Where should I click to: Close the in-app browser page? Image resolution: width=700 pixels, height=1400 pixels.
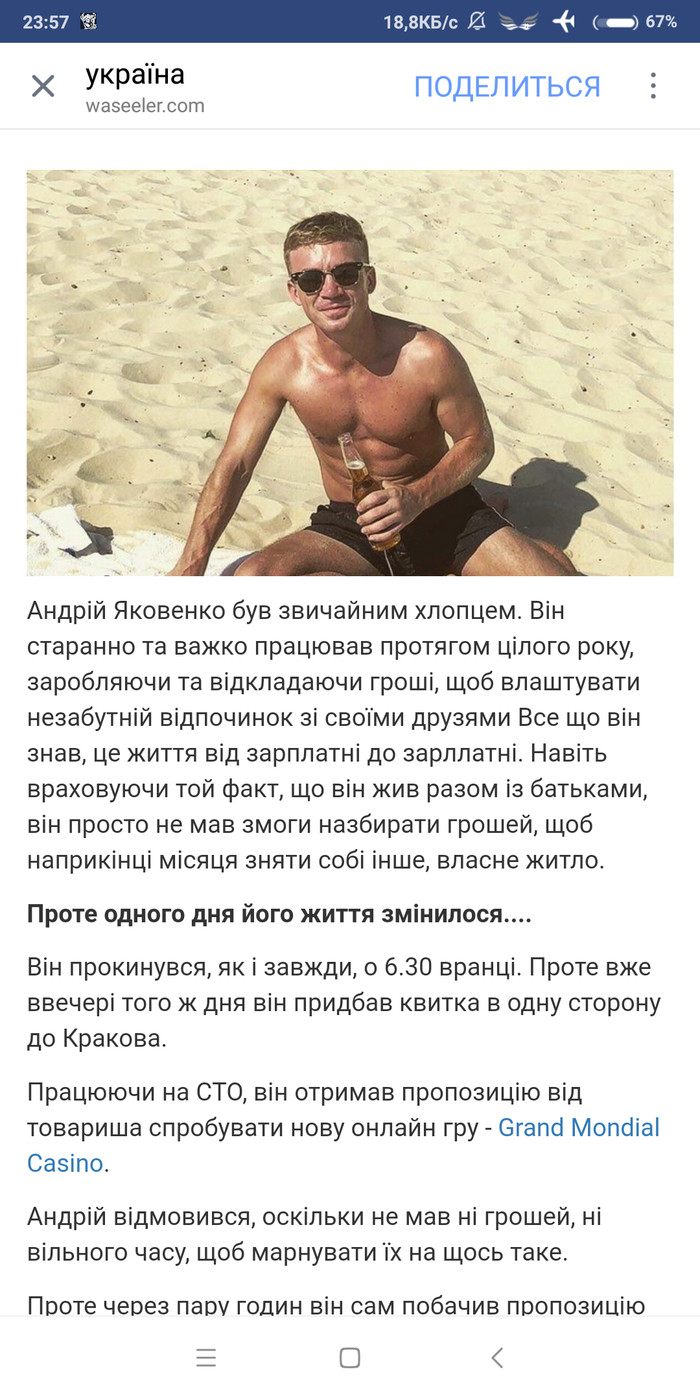click(42, 86)
